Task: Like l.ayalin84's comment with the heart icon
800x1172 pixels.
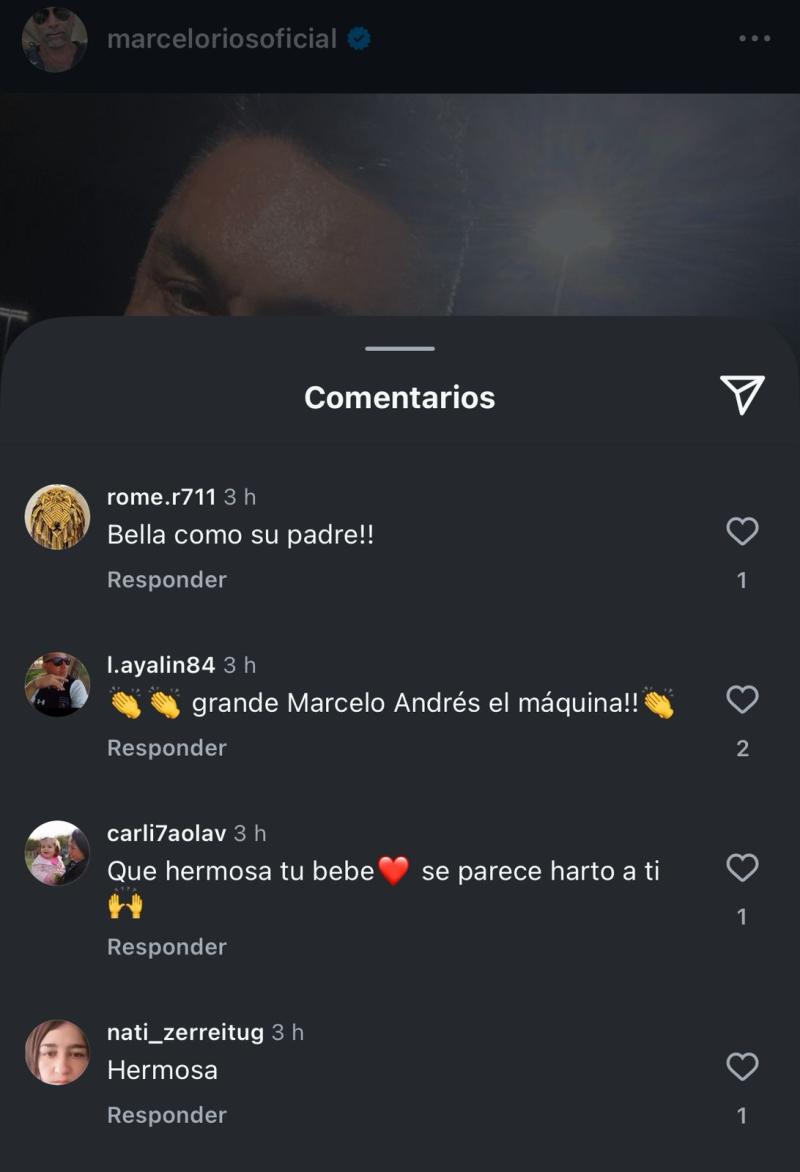Action: (742, 699)
